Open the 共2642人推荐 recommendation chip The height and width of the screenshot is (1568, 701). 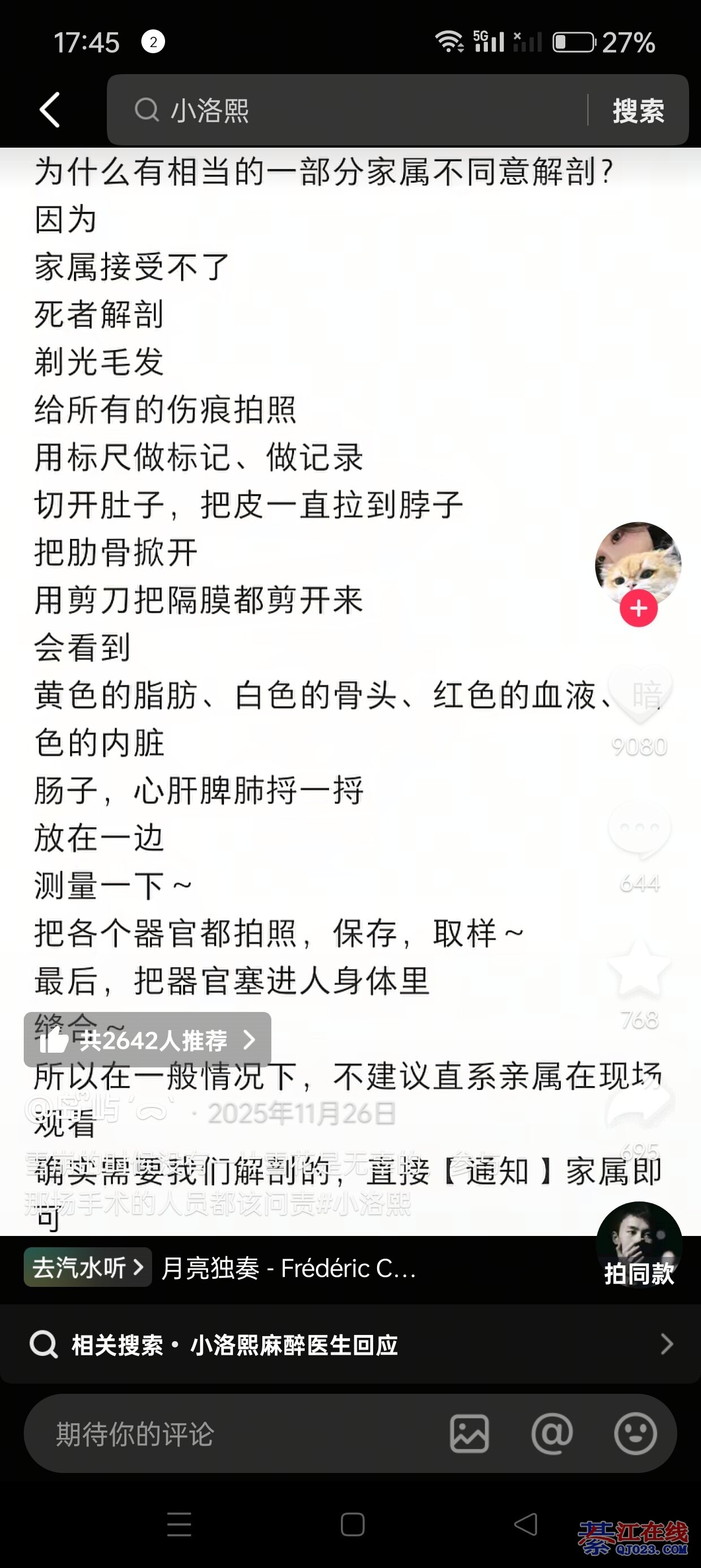click(147, 1040)
